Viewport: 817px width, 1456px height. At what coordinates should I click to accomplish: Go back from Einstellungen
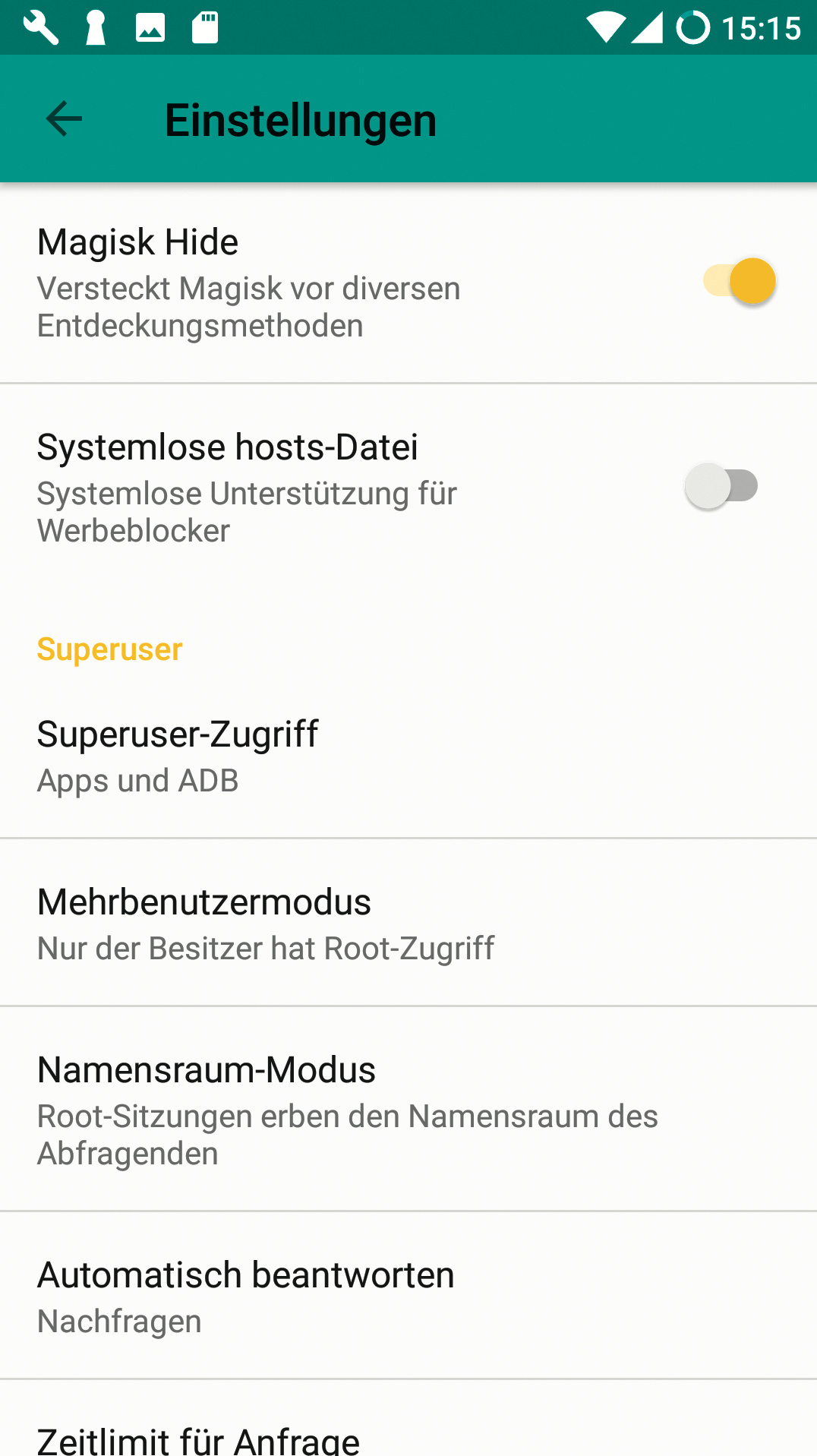[x=64, y=119]
